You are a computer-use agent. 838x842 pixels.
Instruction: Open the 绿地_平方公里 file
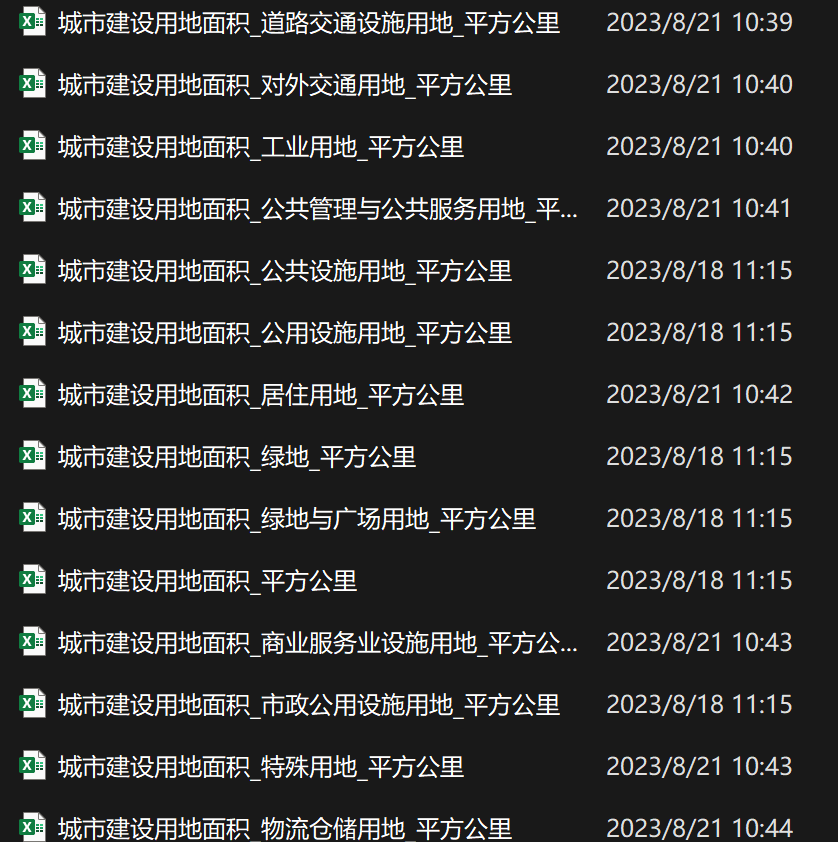point(236,457)
